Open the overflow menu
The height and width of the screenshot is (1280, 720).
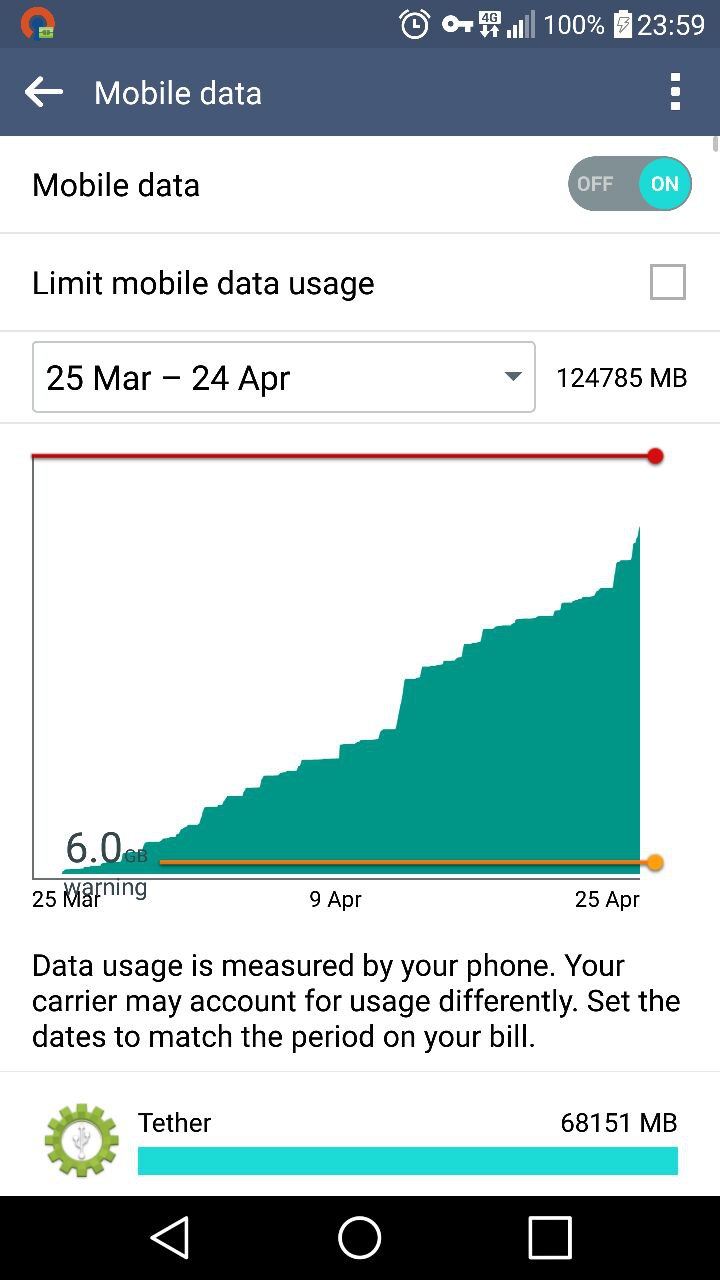click(675, 93)
